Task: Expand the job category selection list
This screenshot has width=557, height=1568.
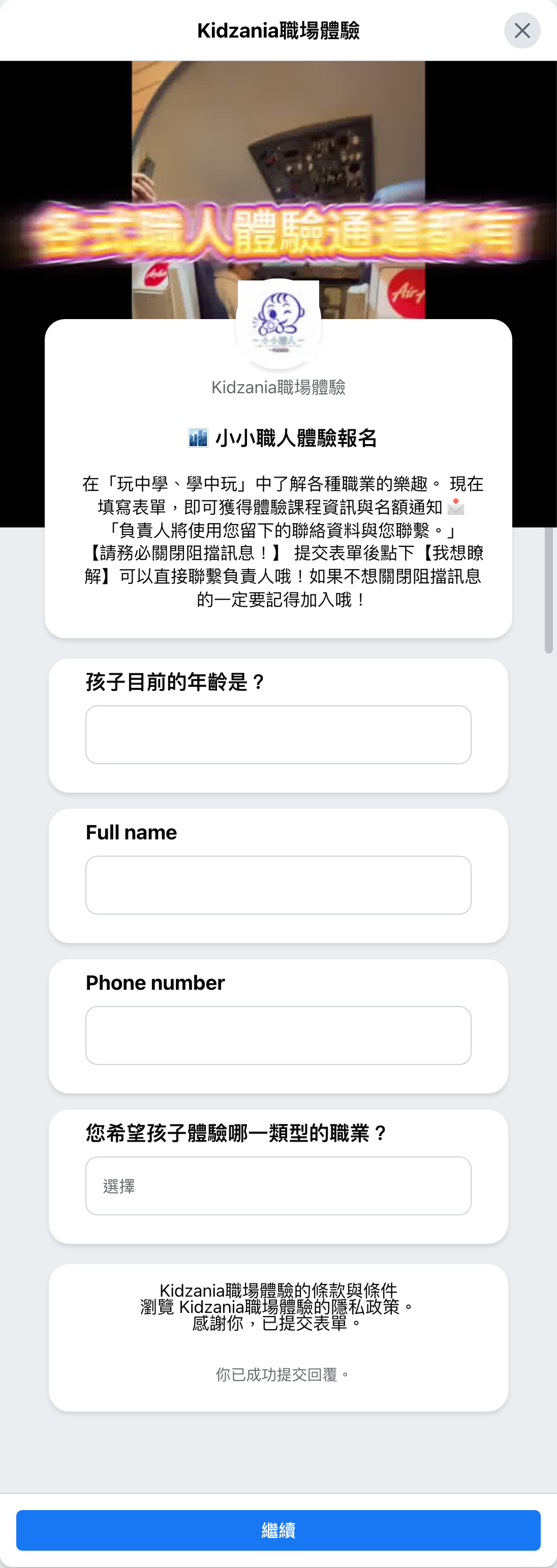Action: [x=278, y=1186]
